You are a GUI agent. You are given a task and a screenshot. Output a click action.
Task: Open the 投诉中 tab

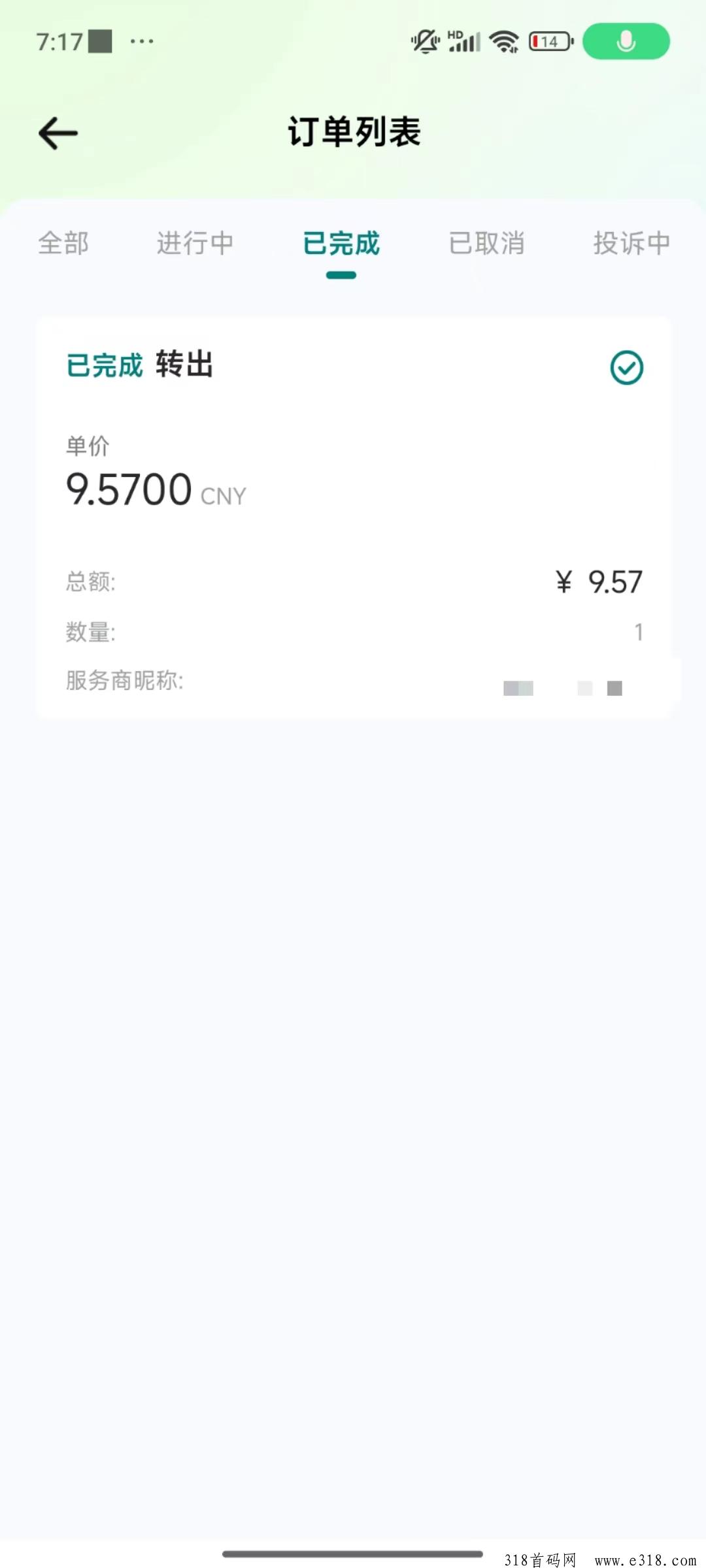coord(631,243)
